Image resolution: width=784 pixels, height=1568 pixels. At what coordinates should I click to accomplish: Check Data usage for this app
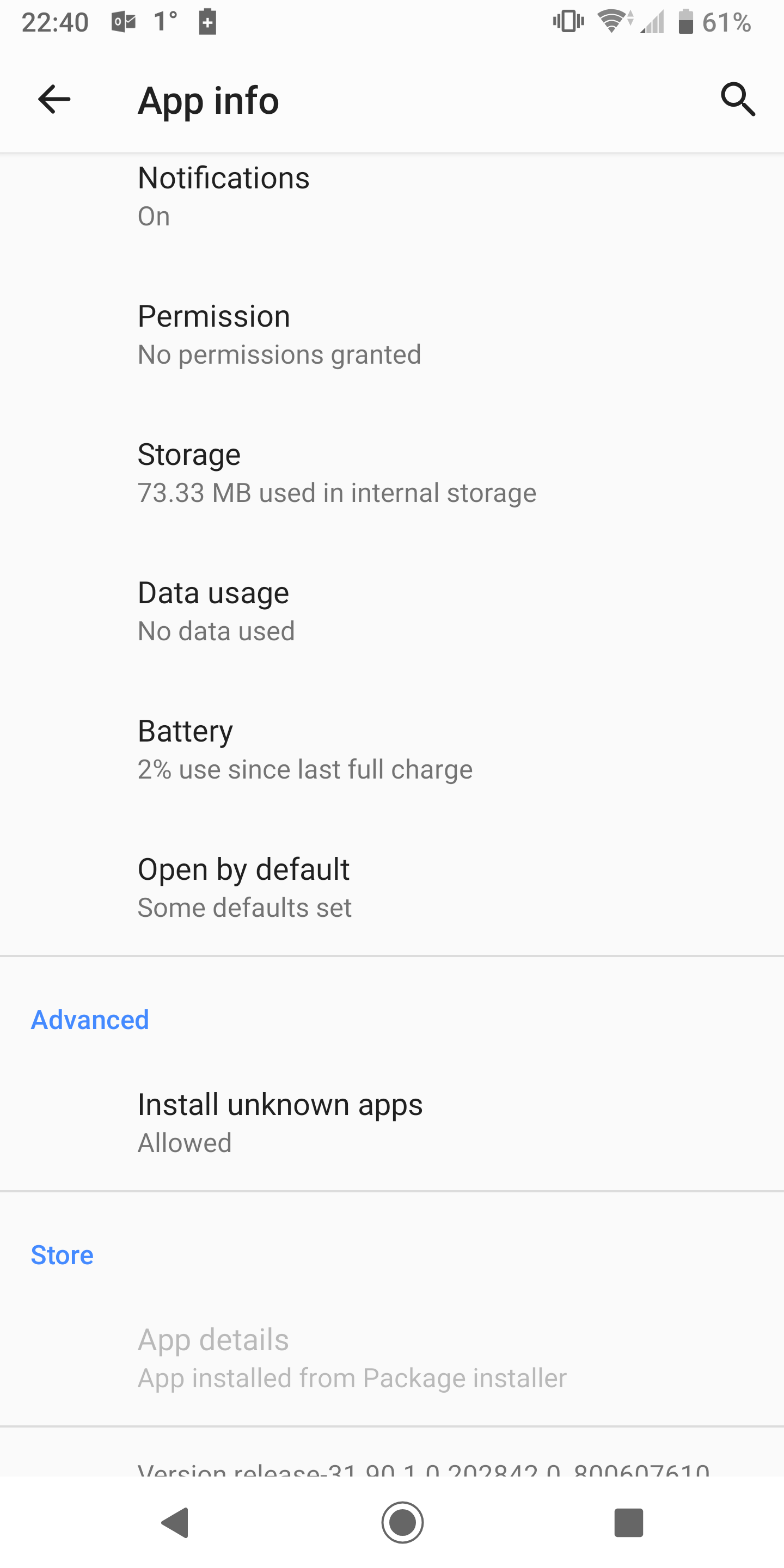click(x=392, y=610)
